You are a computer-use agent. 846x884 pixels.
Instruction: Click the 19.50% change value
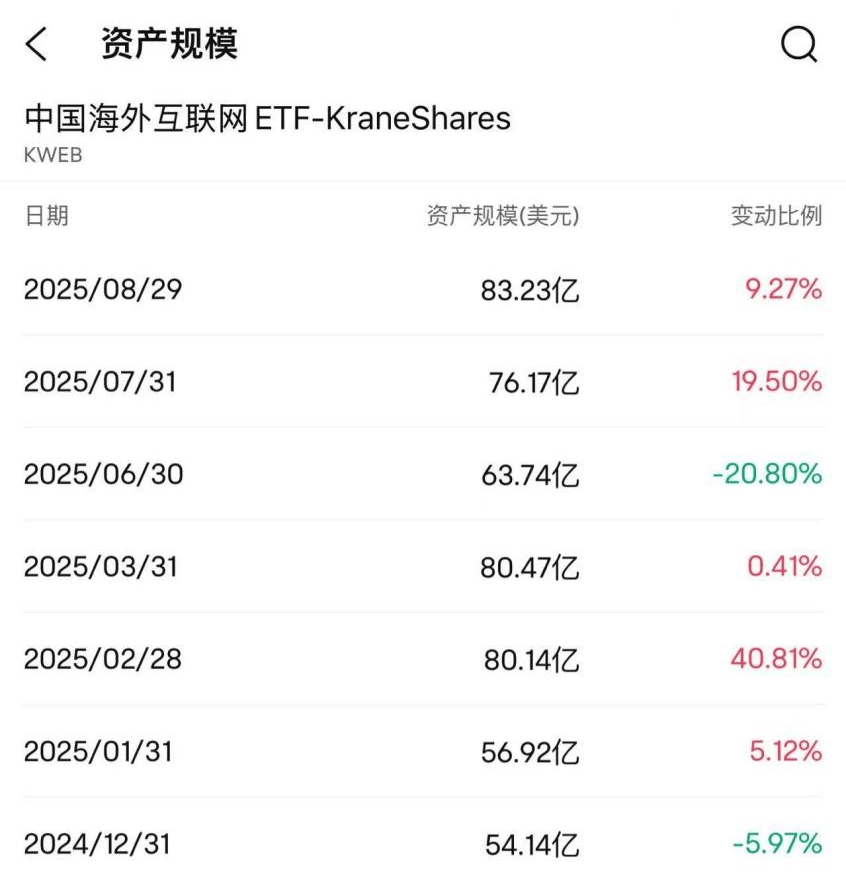pyautogui.click(x=777, y=381)
